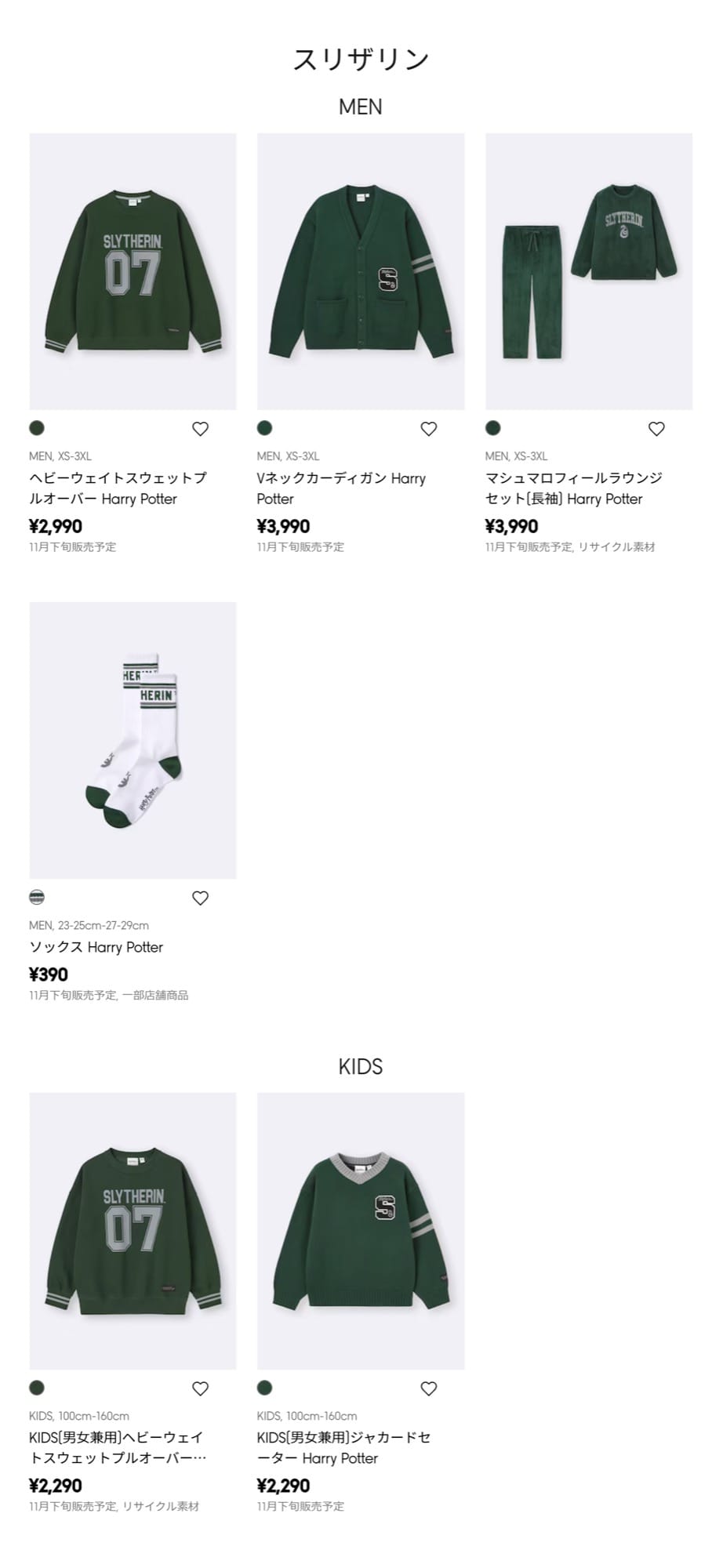The image size is (723, 1568).
Task: Select the striped color swatch for ソックス
Action: click(x=37, y=897)
